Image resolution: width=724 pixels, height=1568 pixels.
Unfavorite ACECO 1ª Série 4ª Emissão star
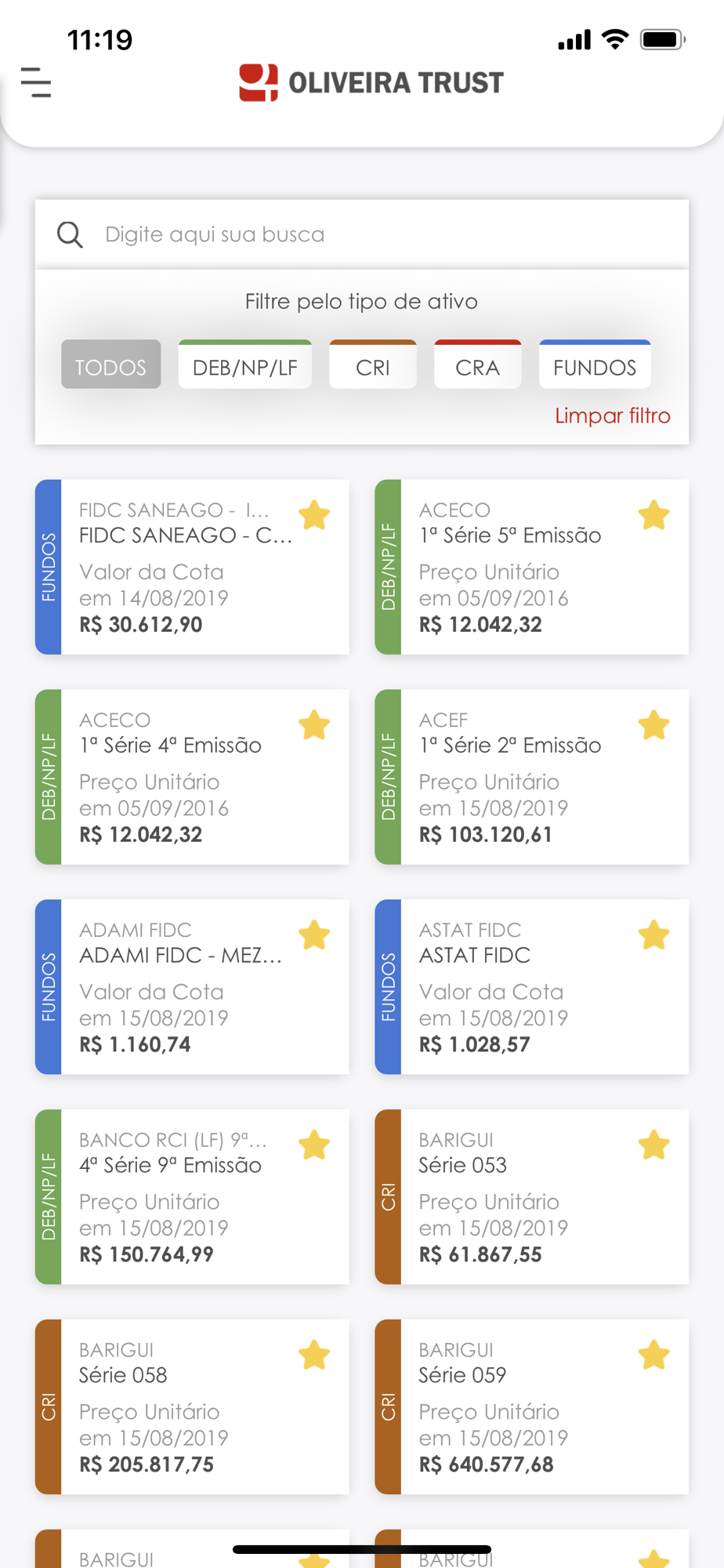[x=314, y=725]
